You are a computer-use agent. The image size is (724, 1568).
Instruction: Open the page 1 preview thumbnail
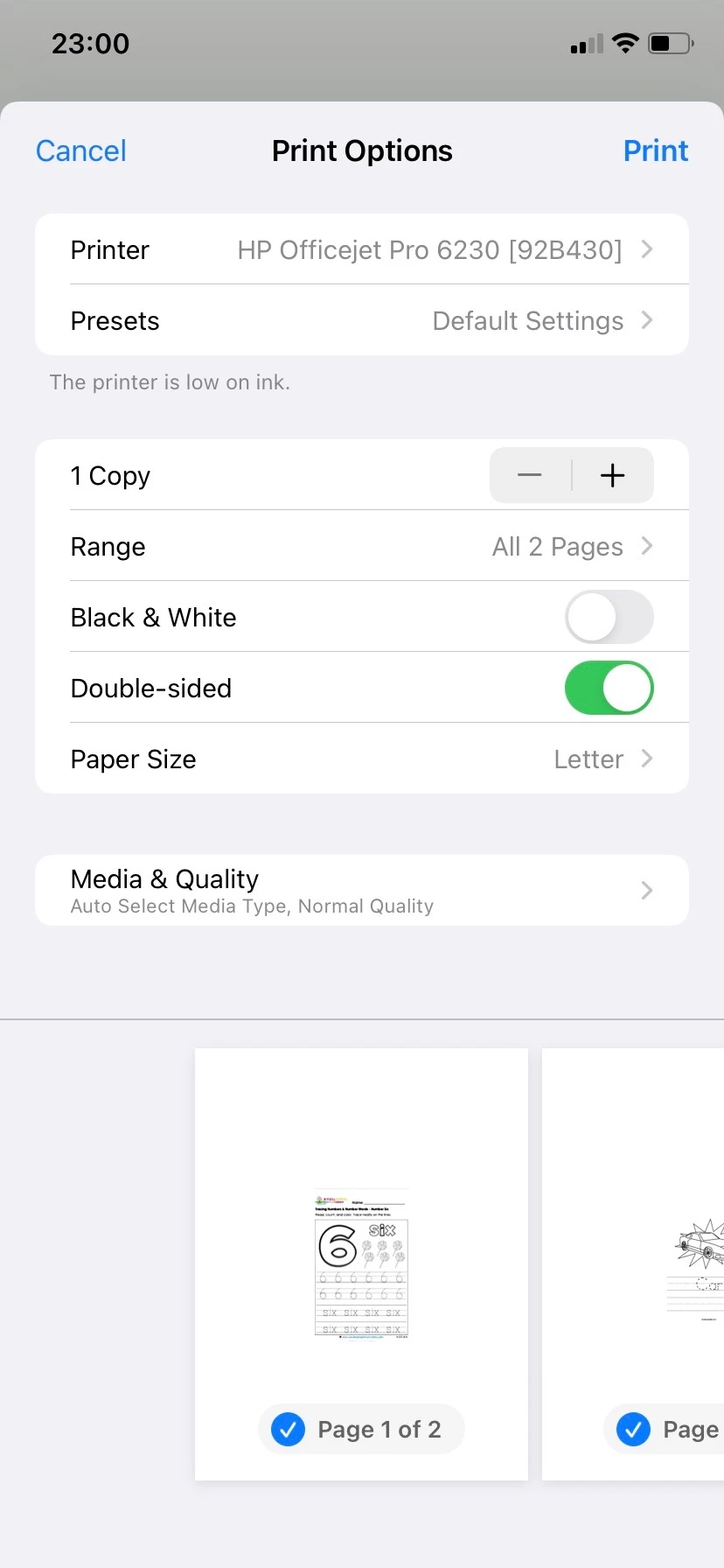coord(361,1262)
